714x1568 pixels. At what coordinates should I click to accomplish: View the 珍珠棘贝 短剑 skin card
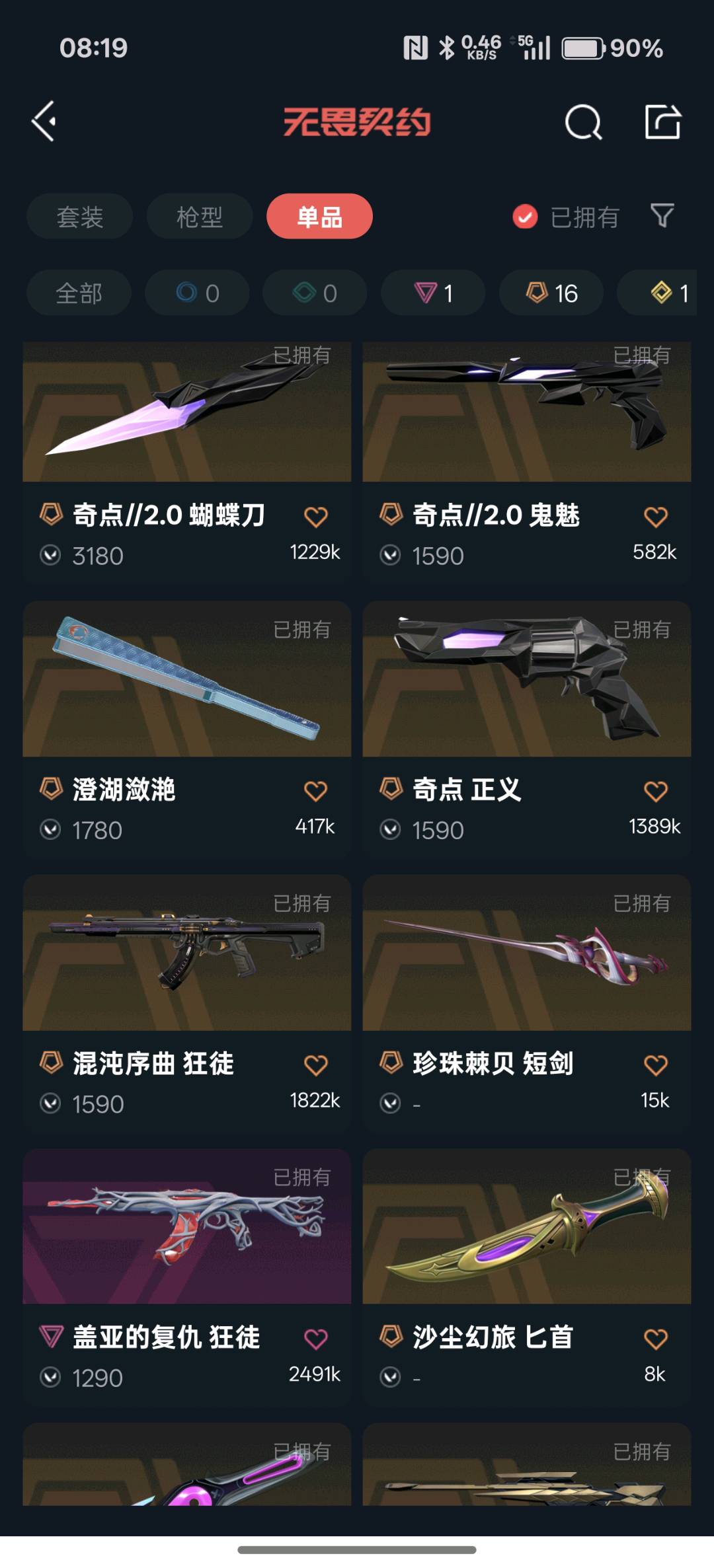tap(527, 1003)
